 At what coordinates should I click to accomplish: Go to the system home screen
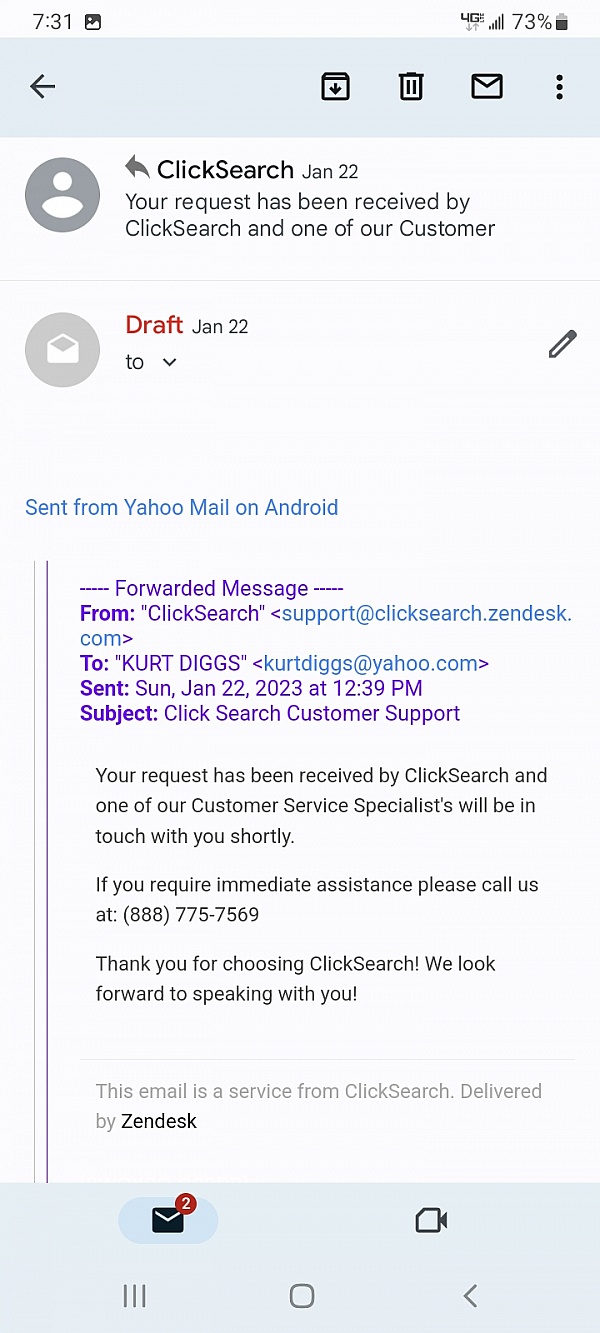pyautogui.click(x=301, y=1296)
